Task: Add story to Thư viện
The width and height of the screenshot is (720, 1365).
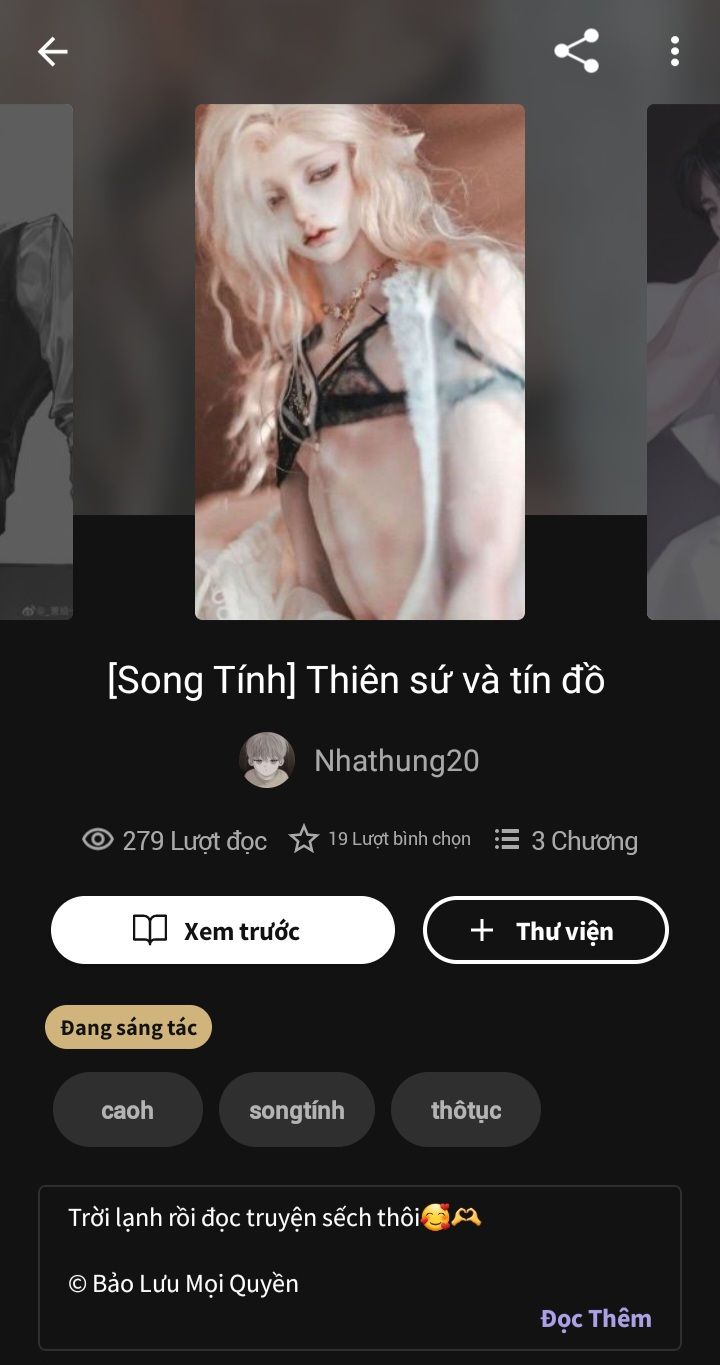Action: 546,930
